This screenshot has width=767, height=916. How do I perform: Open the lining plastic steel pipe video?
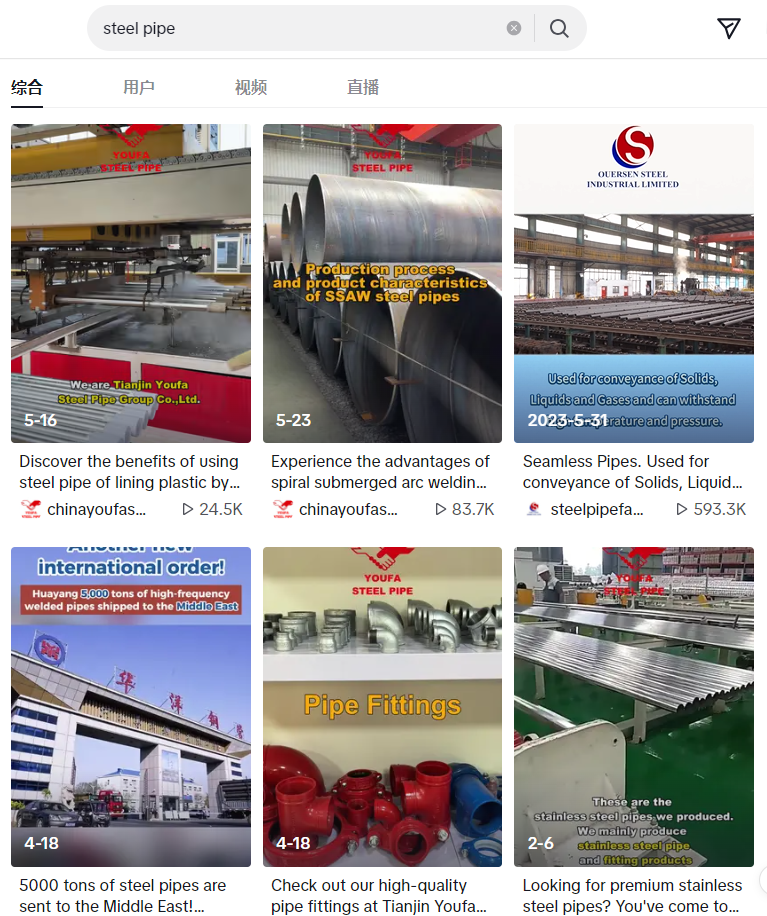coord(131,283)
